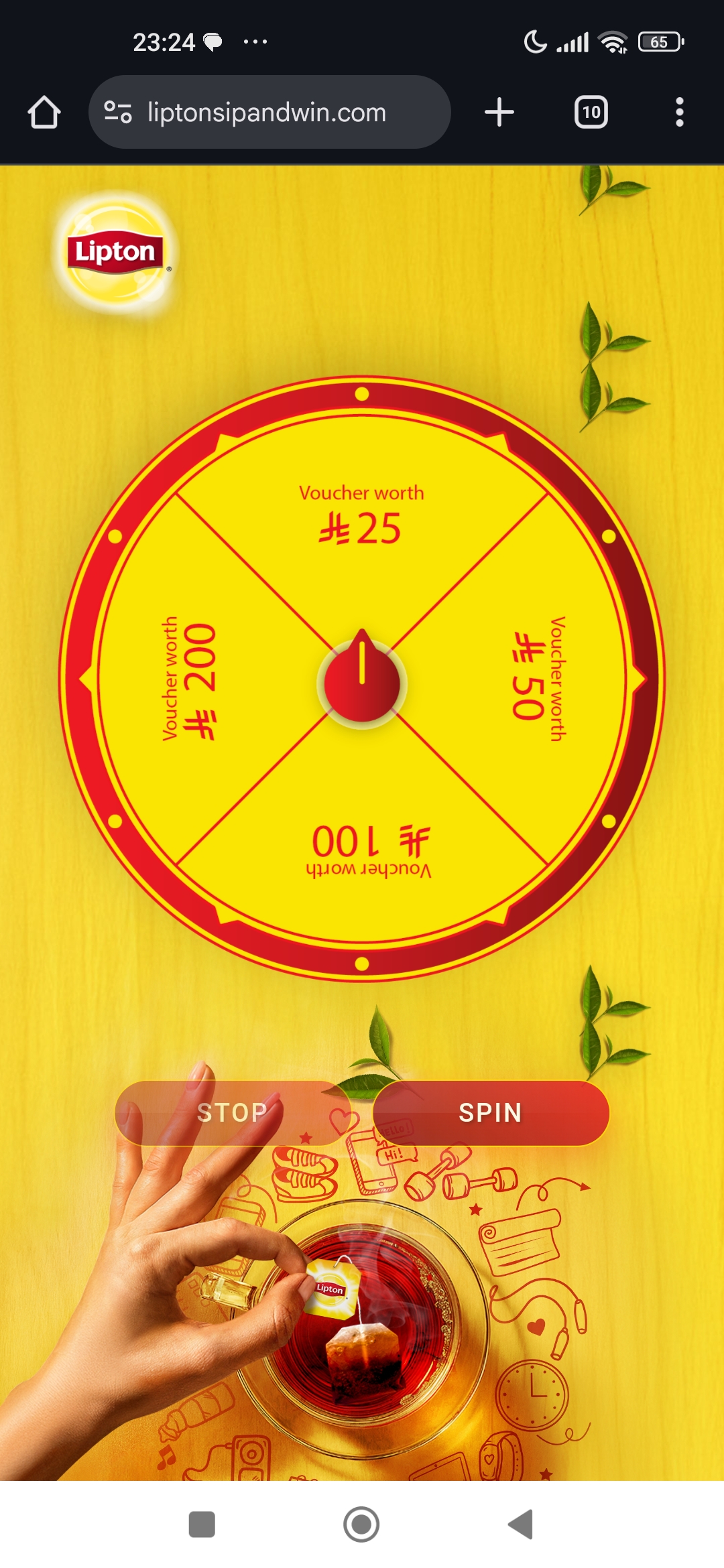Tap the SPIN button
The height and width of the screenshot is (1568, 724).
[x=490, y=1113]
